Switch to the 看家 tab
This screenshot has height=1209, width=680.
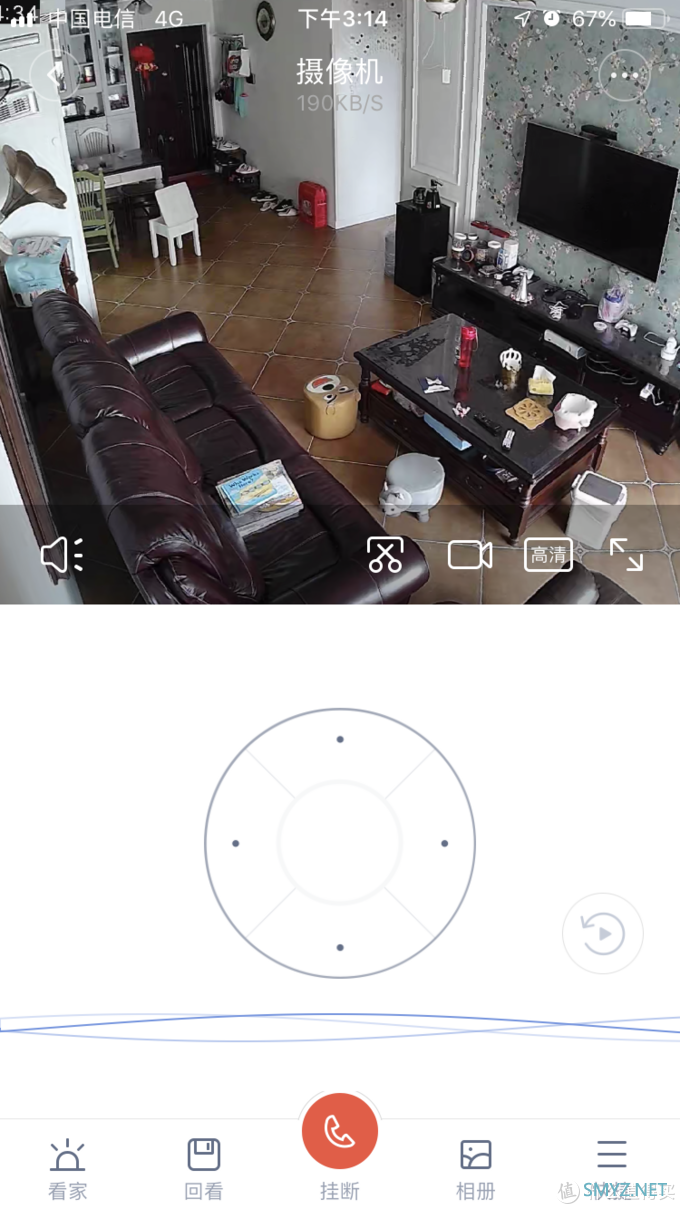tap(68, 1168)
